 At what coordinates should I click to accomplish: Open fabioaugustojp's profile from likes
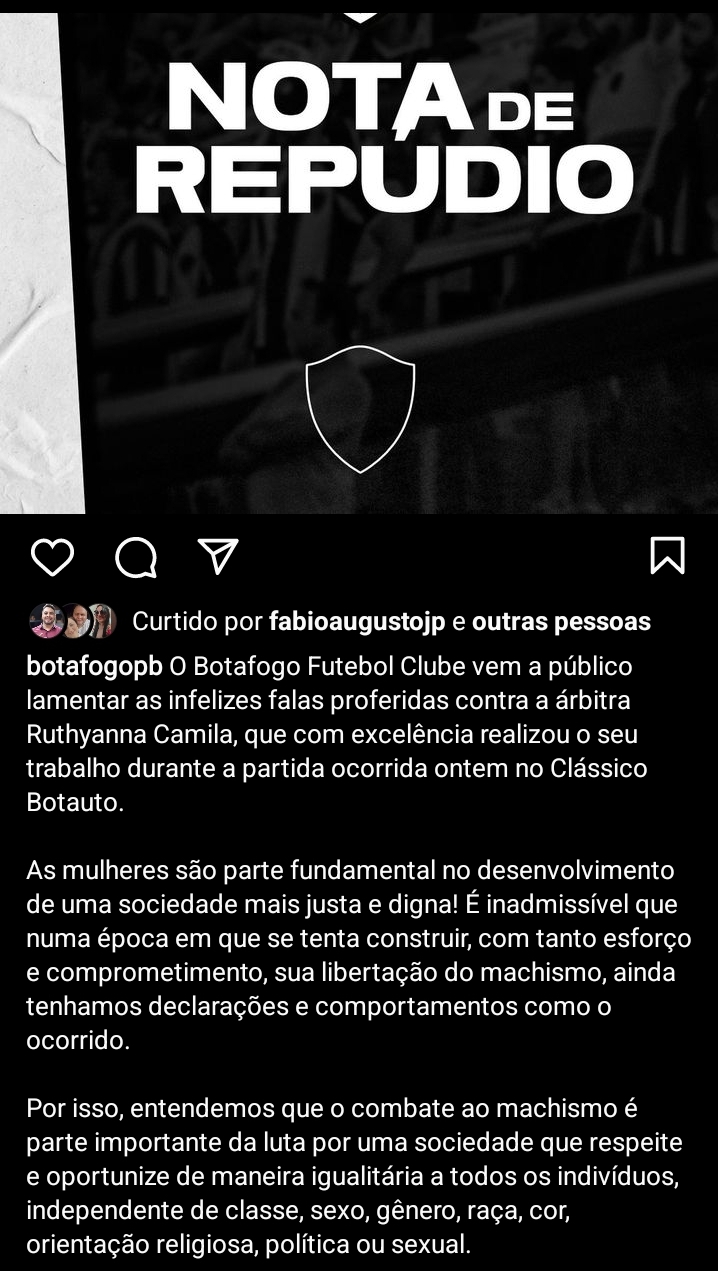(x=357, y=622)
